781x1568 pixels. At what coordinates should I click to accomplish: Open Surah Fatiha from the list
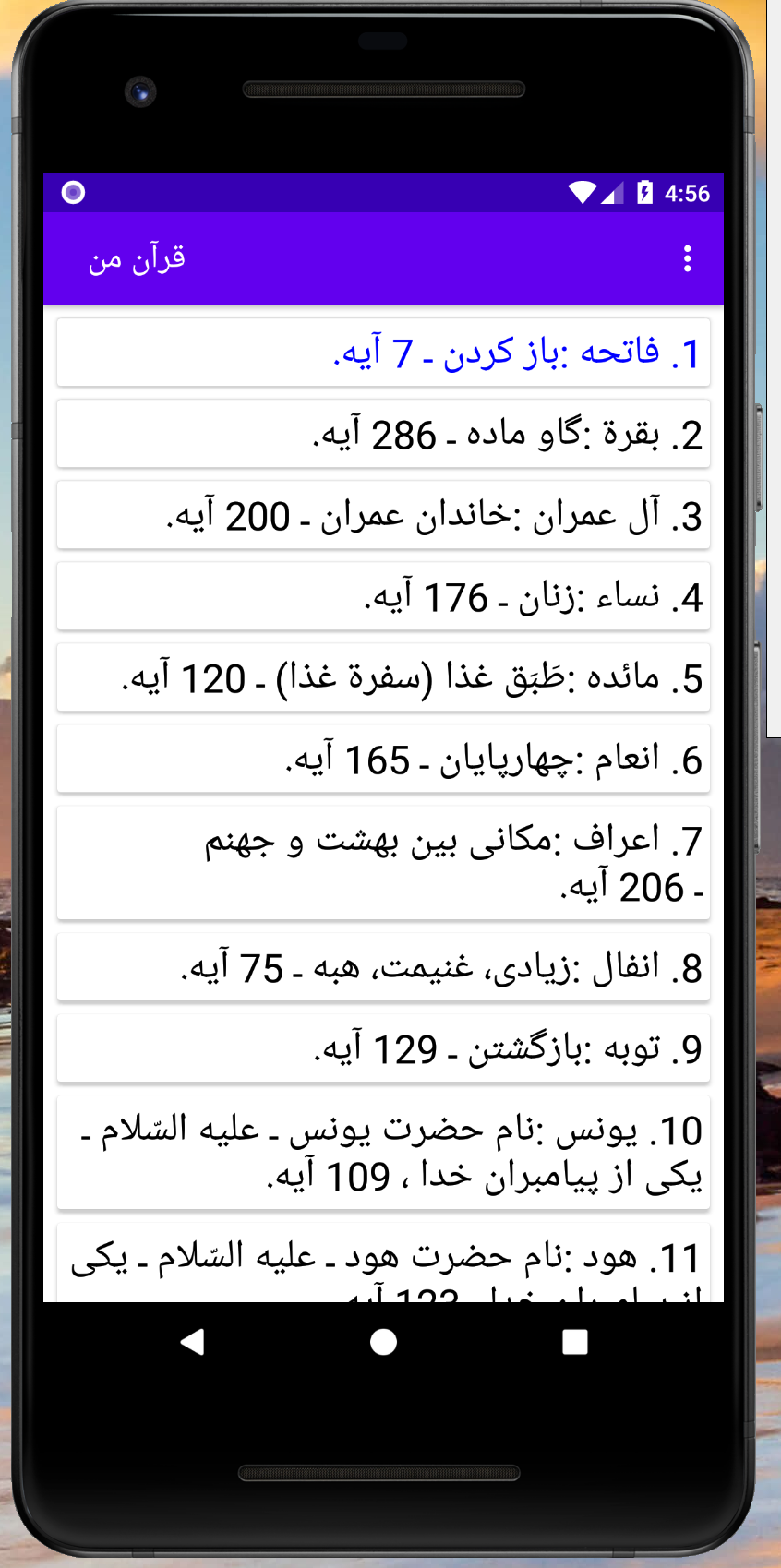point(384,352)
